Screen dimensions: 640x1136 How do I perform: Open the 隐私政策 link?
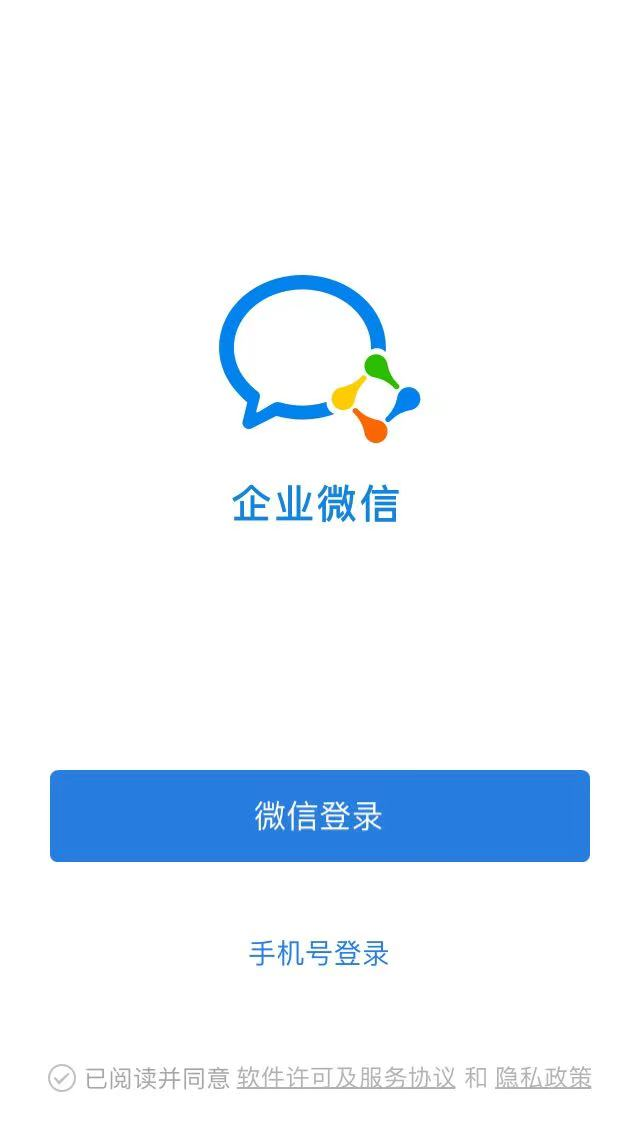coord(543,1078)
